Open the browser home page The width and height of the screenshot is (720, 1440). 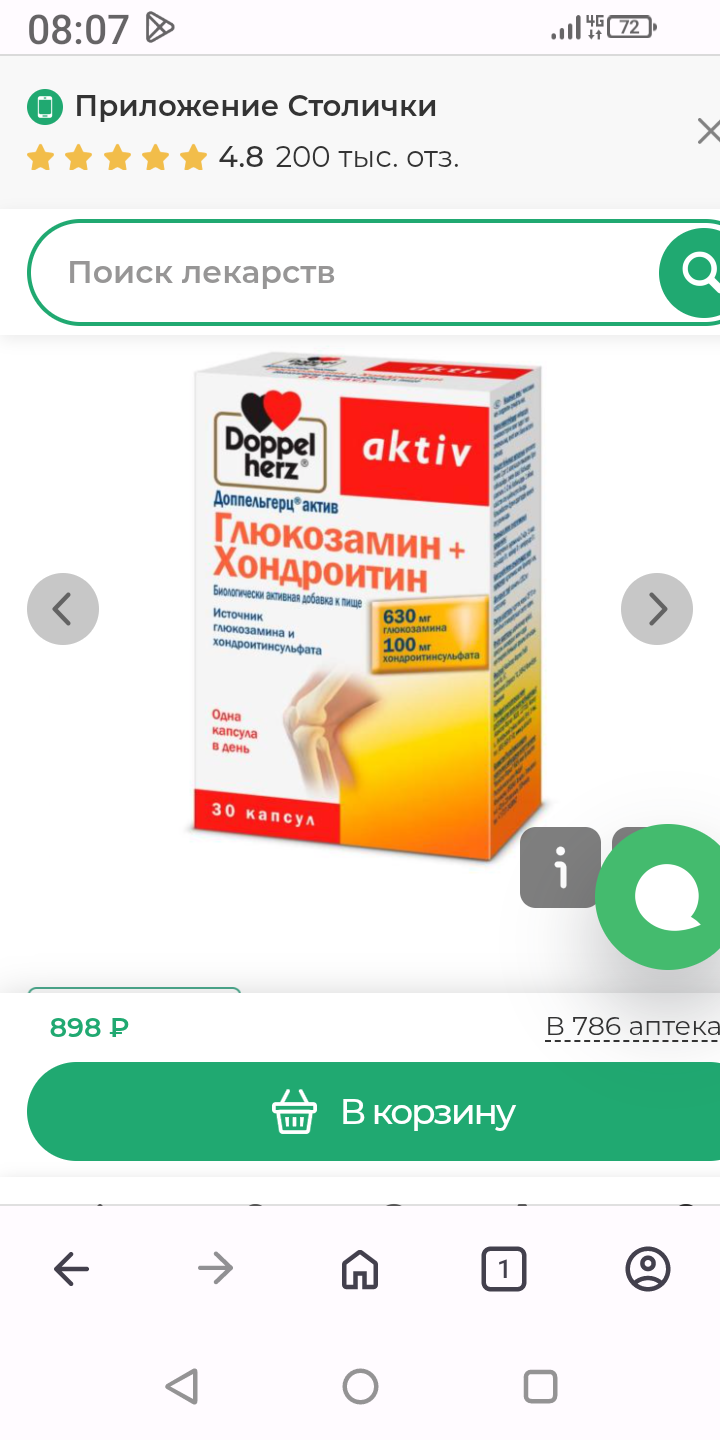point(360,1270)
